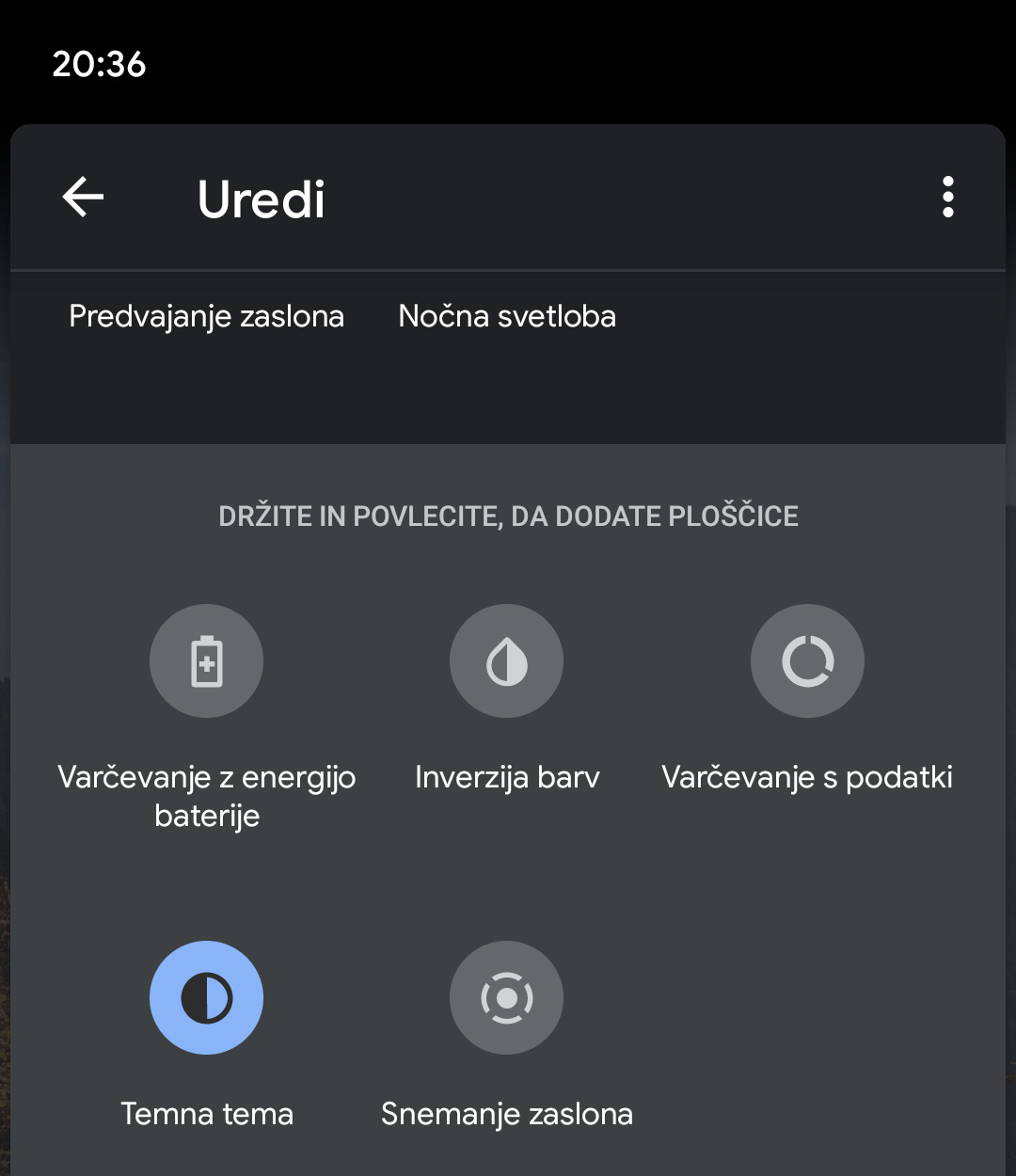Image resolution: width=1016 pixels, height=1176 pixels.
Task: Tap the Varčevanje z energijo baterije tile
Action: coord(206,661)
